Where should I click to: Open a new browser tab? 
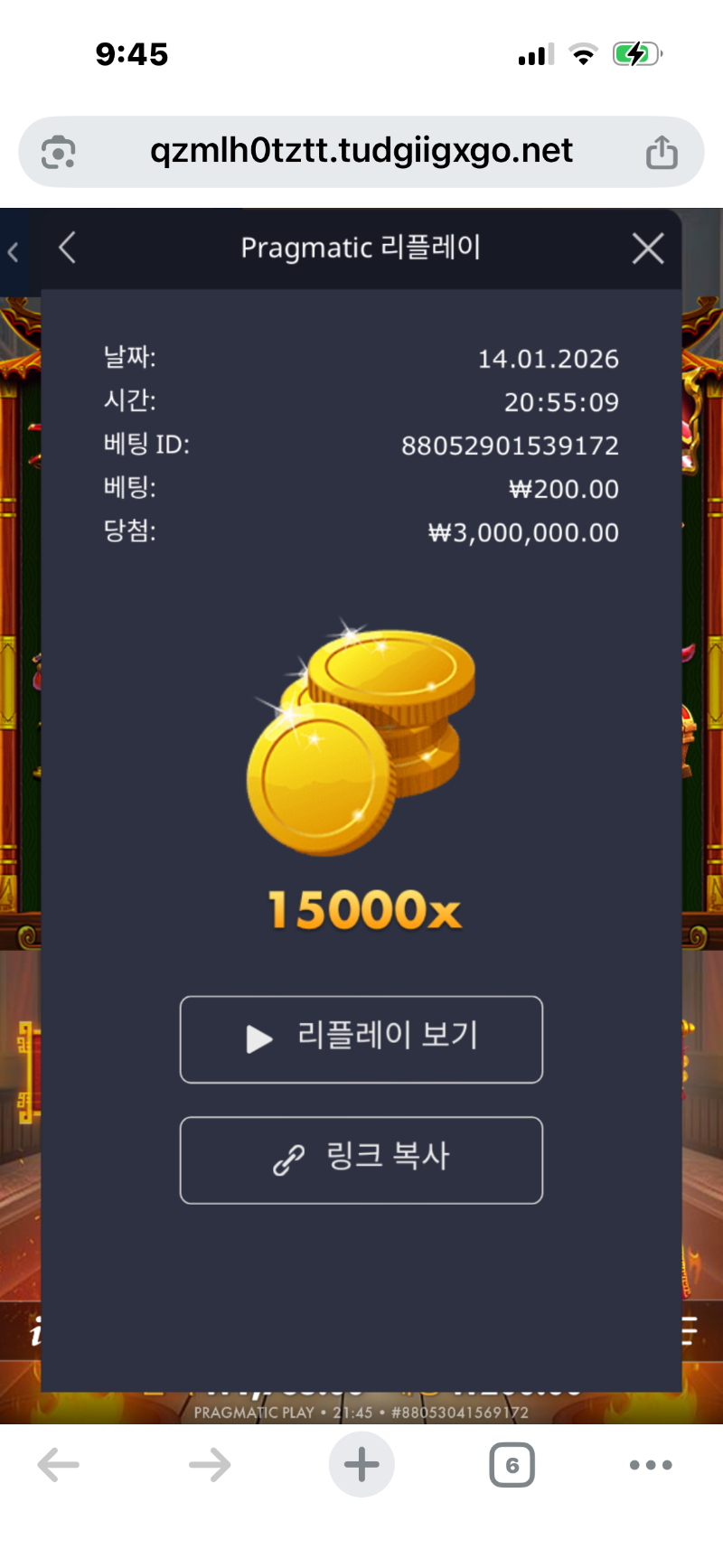pos(361,1464)
